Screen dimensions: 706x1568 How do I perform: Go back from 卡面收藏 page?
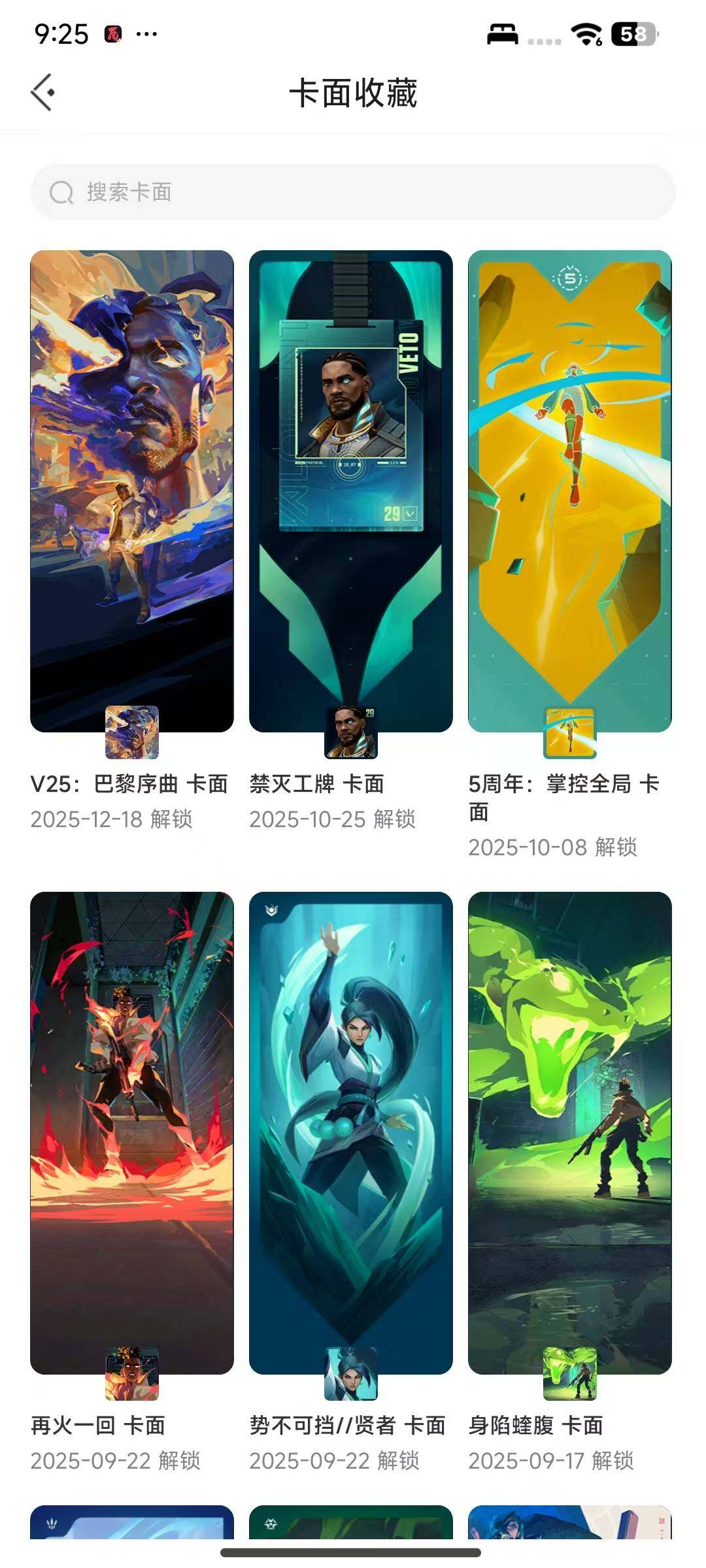(43, 92)
